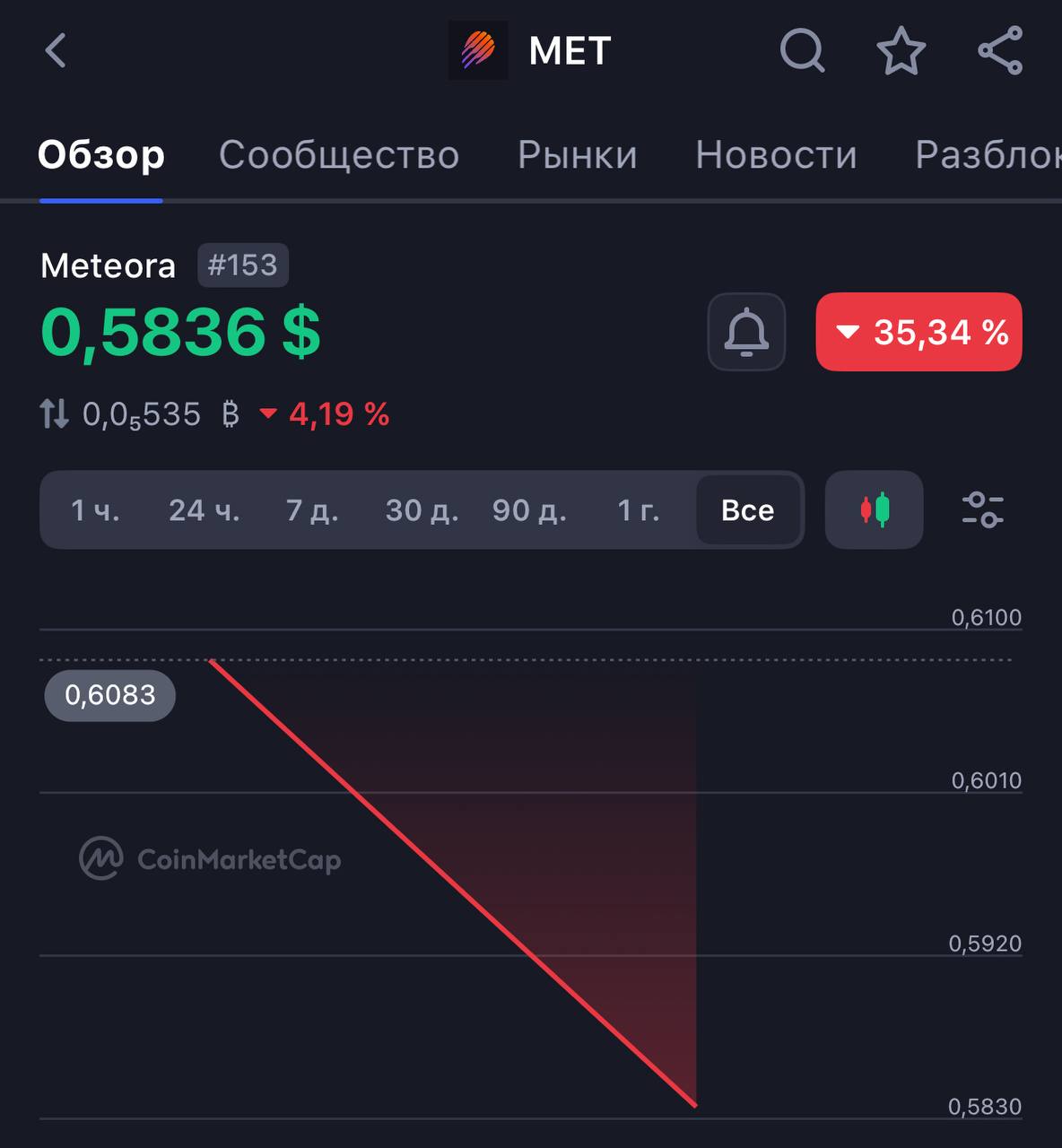1062x1148 pixels.
Task: Select the Обзор tab
Action: (x=101, y=155)
